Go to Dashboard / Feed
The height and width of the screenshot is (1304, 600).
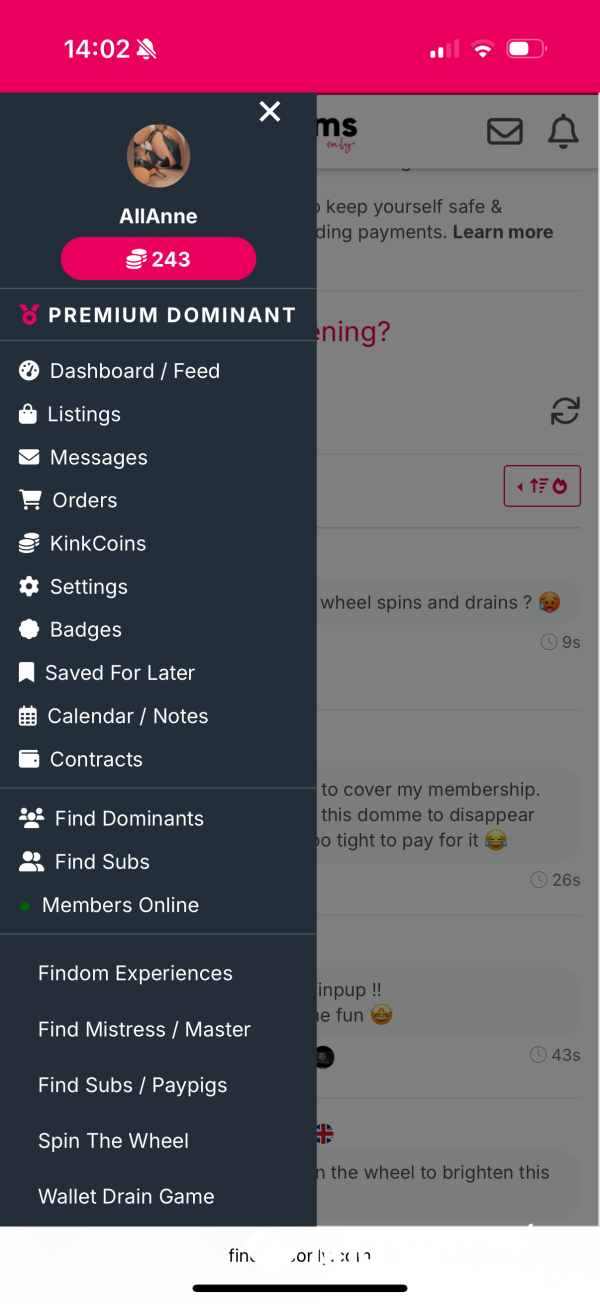pyautogui.click(x=119, y=371)
